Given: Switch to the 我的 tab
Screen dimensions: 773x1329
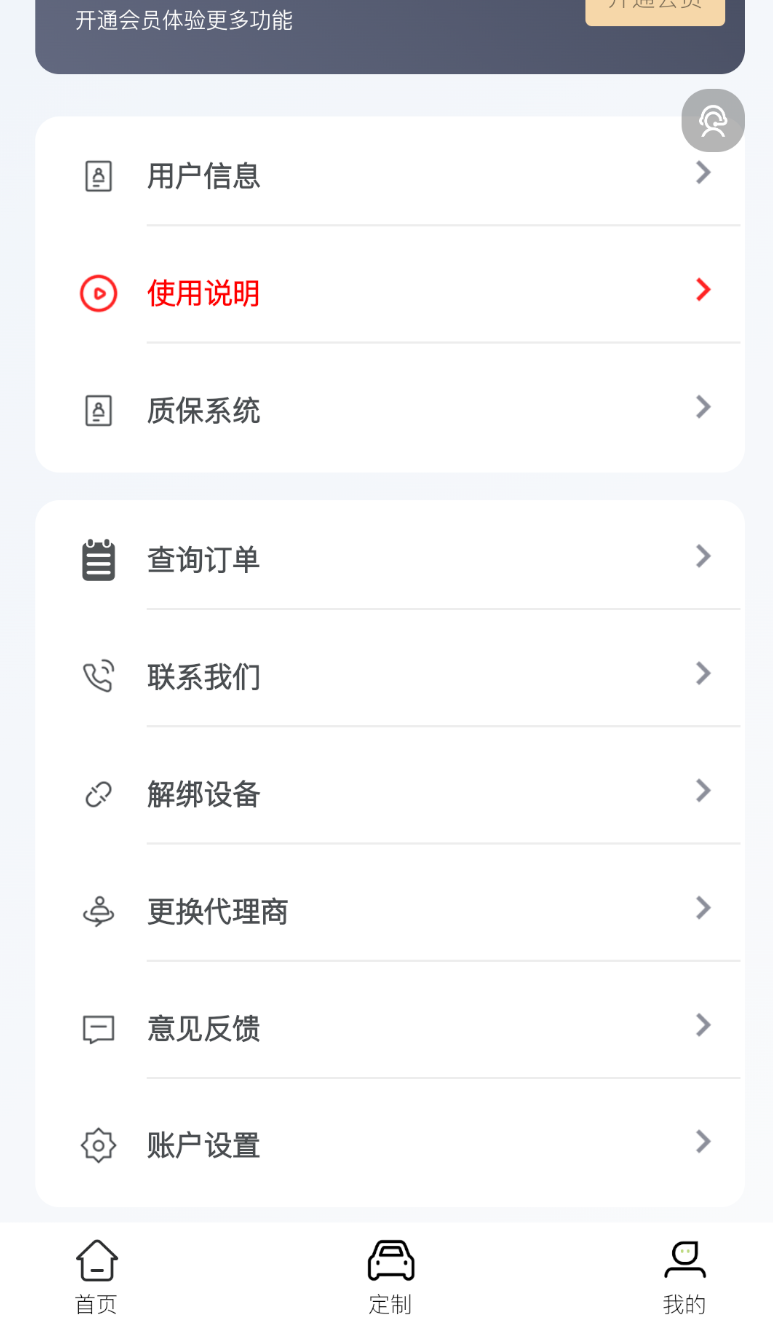Looking at the screenshot, I should 684,1275.
